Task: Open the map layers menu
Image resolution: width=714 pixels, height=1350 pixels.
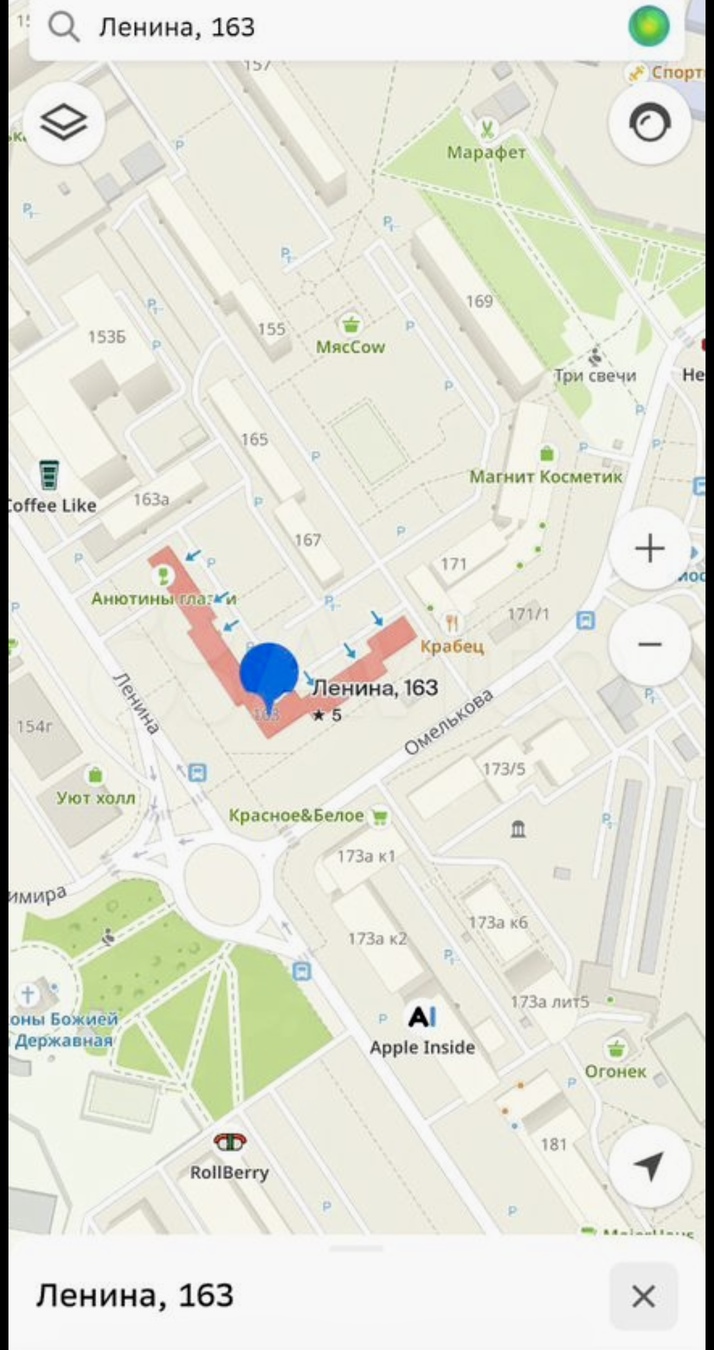Action: (63, 124)
